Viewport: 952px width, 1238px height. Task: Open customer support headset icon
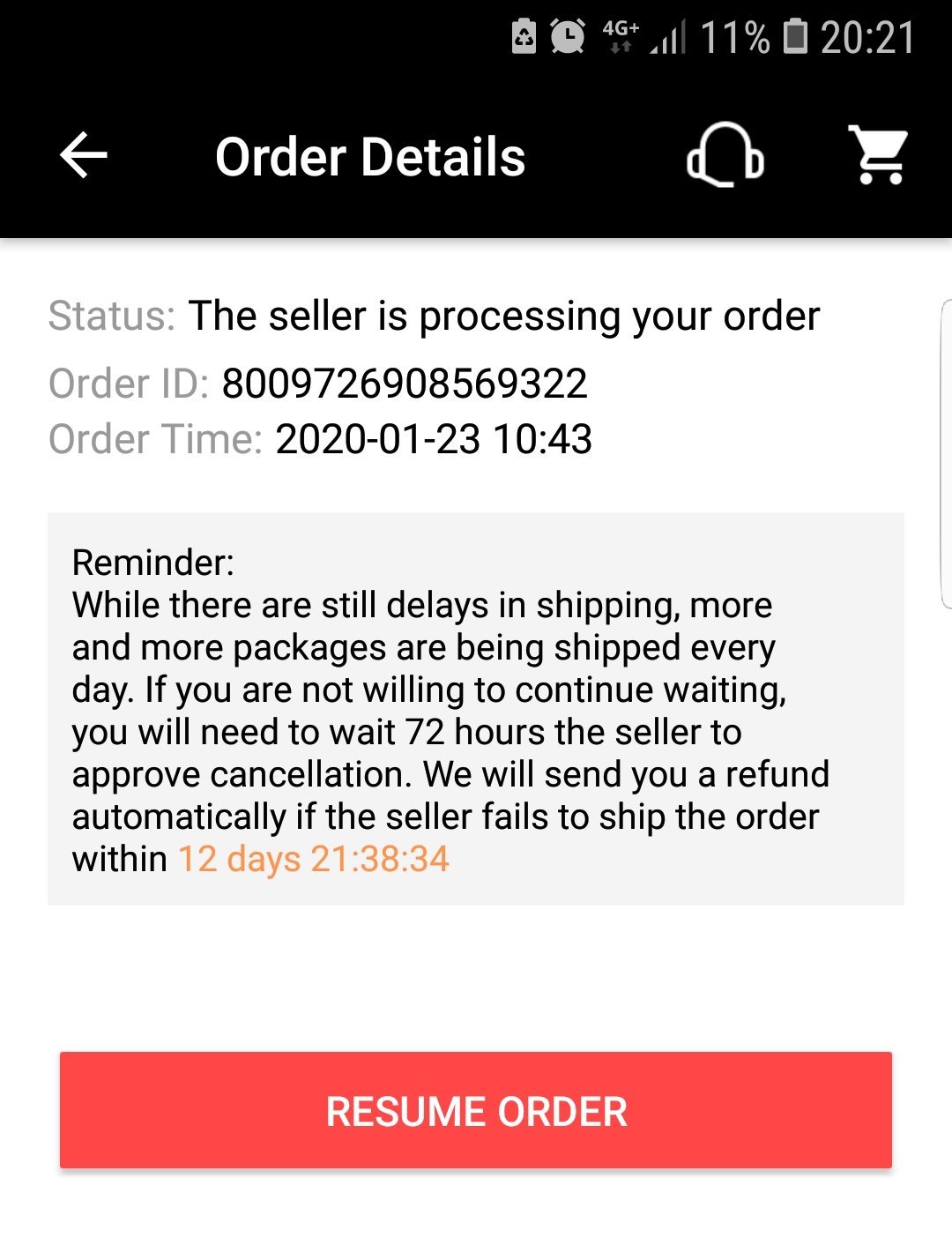coord(725,155)
